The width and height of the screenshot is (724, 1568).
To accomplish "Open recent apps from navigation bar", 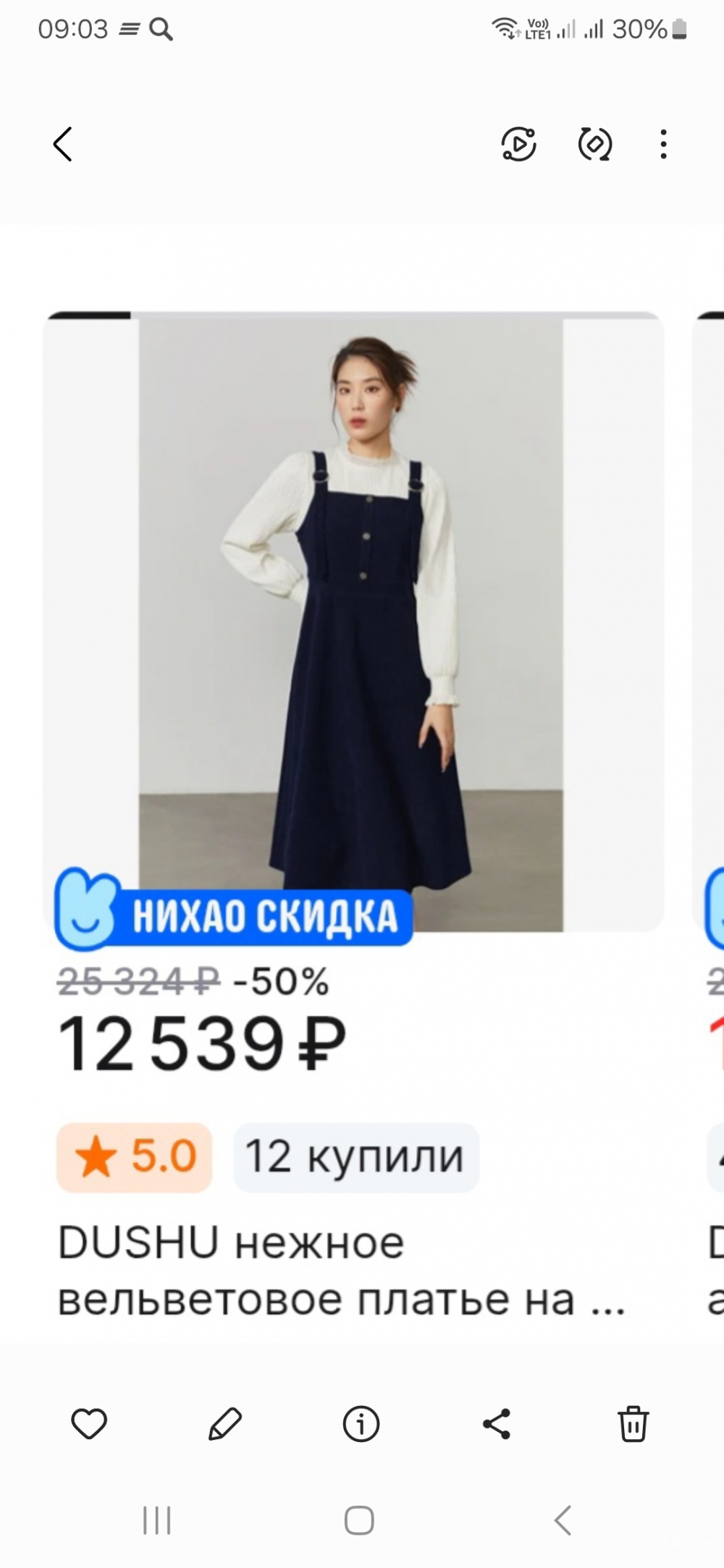I will (x=157, y=1520).
